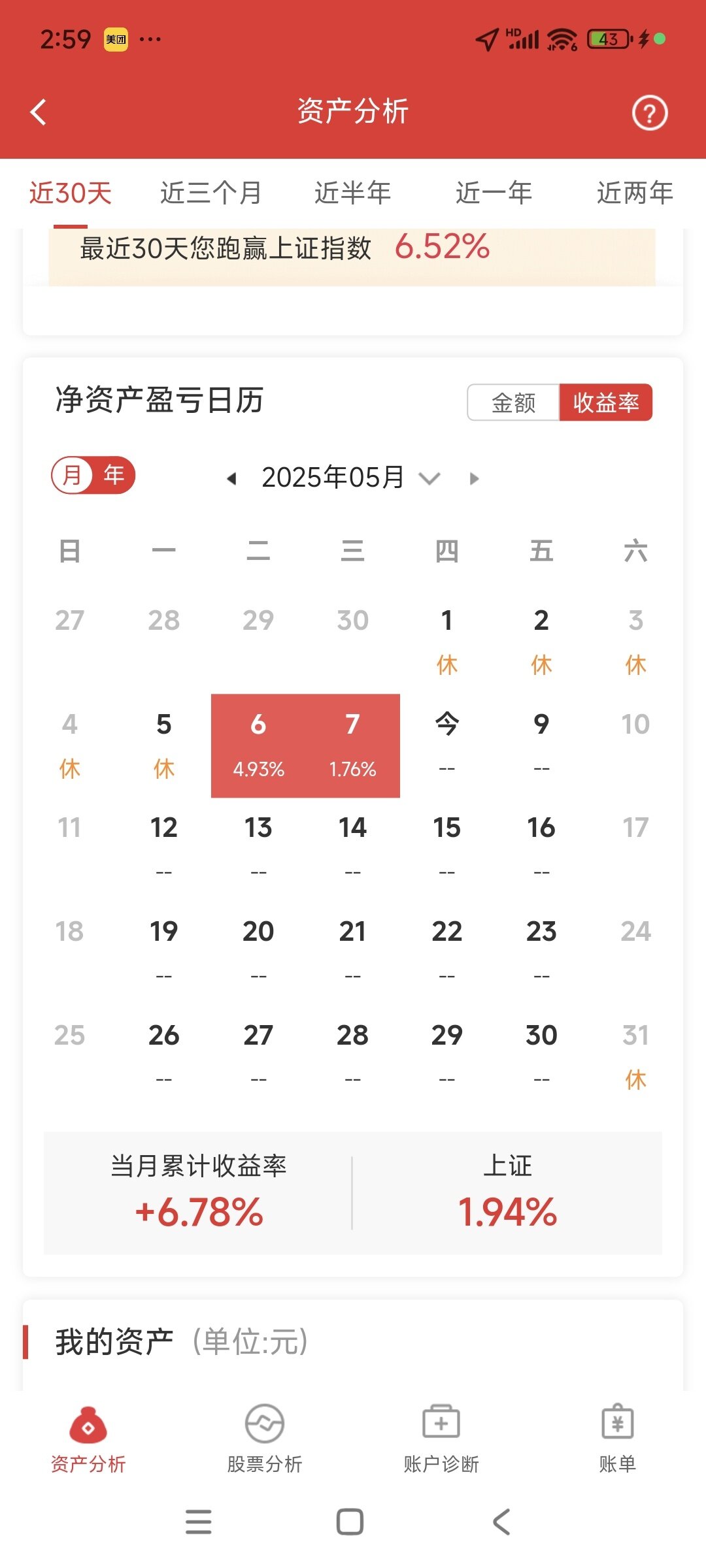
Task: Select May 6 with 4.93% return
Action: click(258, 745)
